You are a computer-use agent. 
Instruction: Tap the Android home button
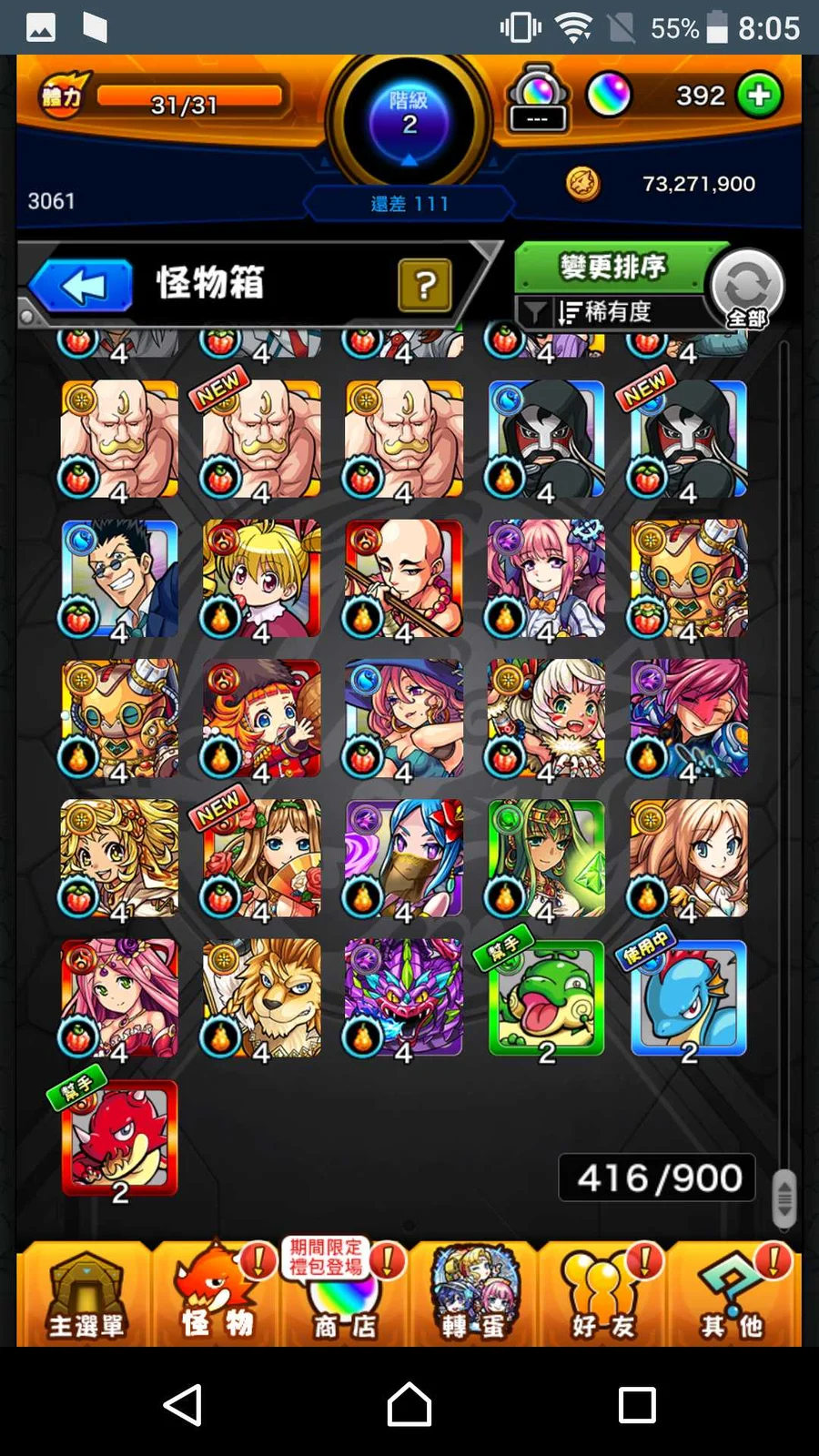[409, 1404]
